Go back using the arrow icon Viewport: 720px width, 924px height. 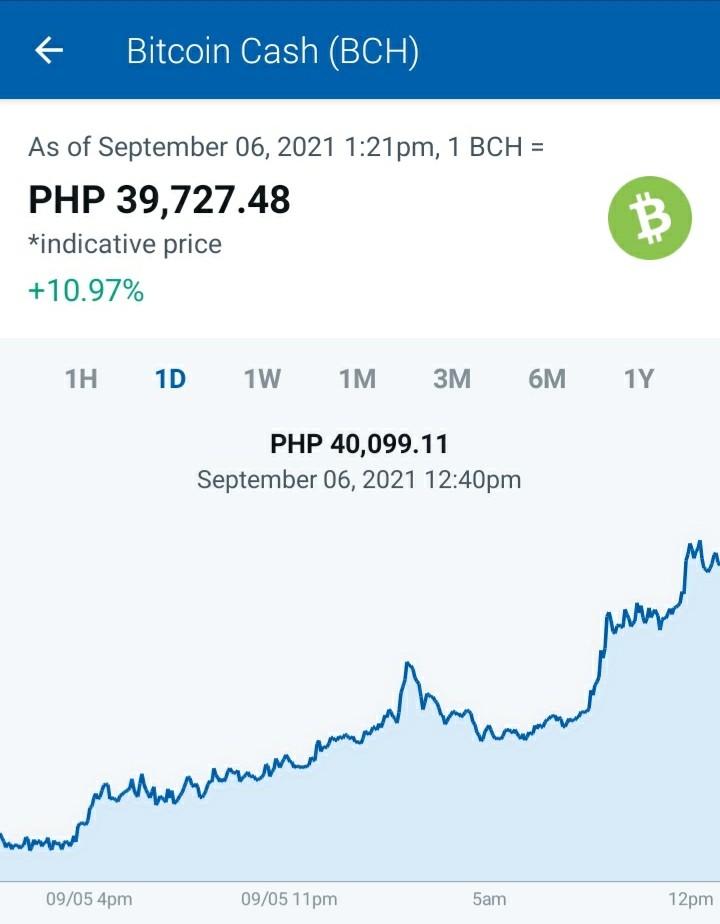click(x=49, y=50)
